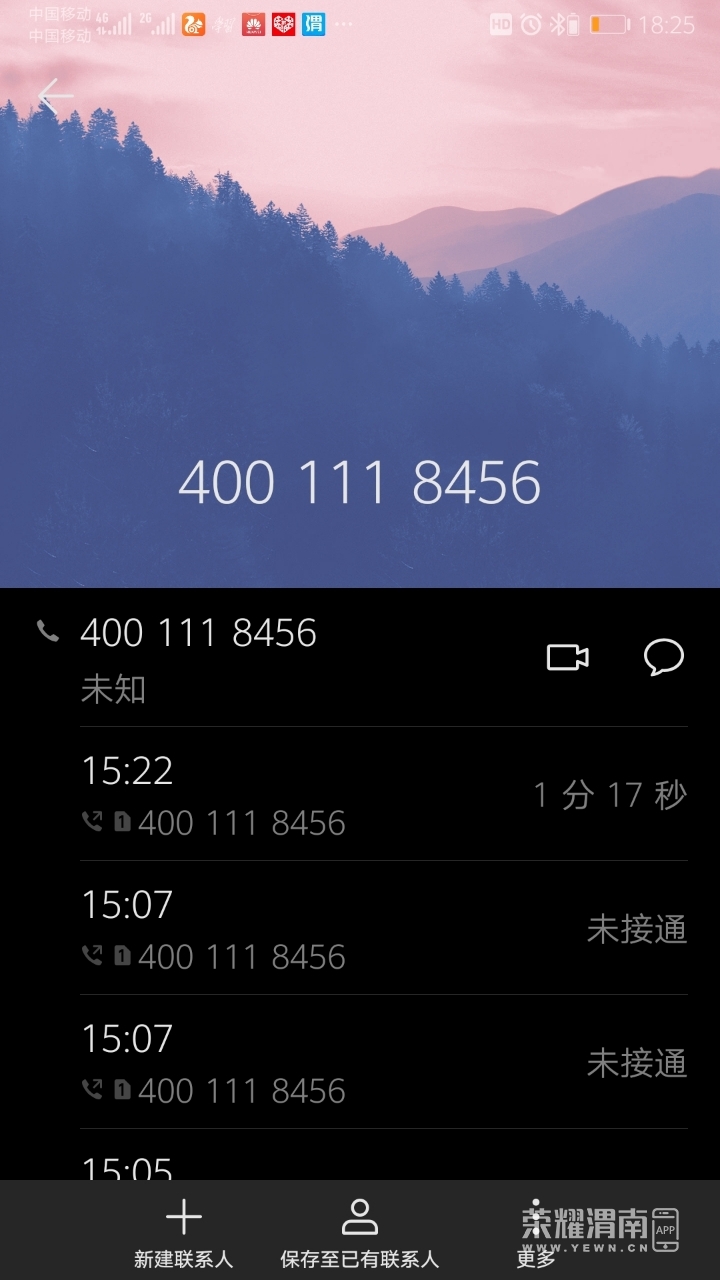Go back using the top arrow
The image size is (720, 1280).
tap(55, 97)
